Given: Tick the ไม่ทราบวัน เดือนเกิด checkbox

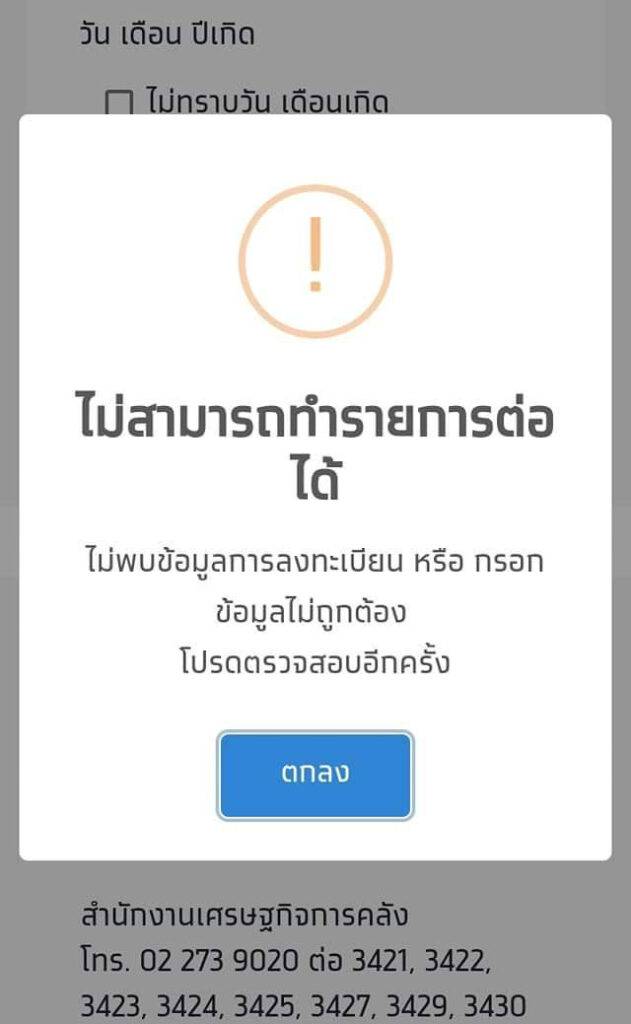Looking at the screenshot, I should 119,103.
